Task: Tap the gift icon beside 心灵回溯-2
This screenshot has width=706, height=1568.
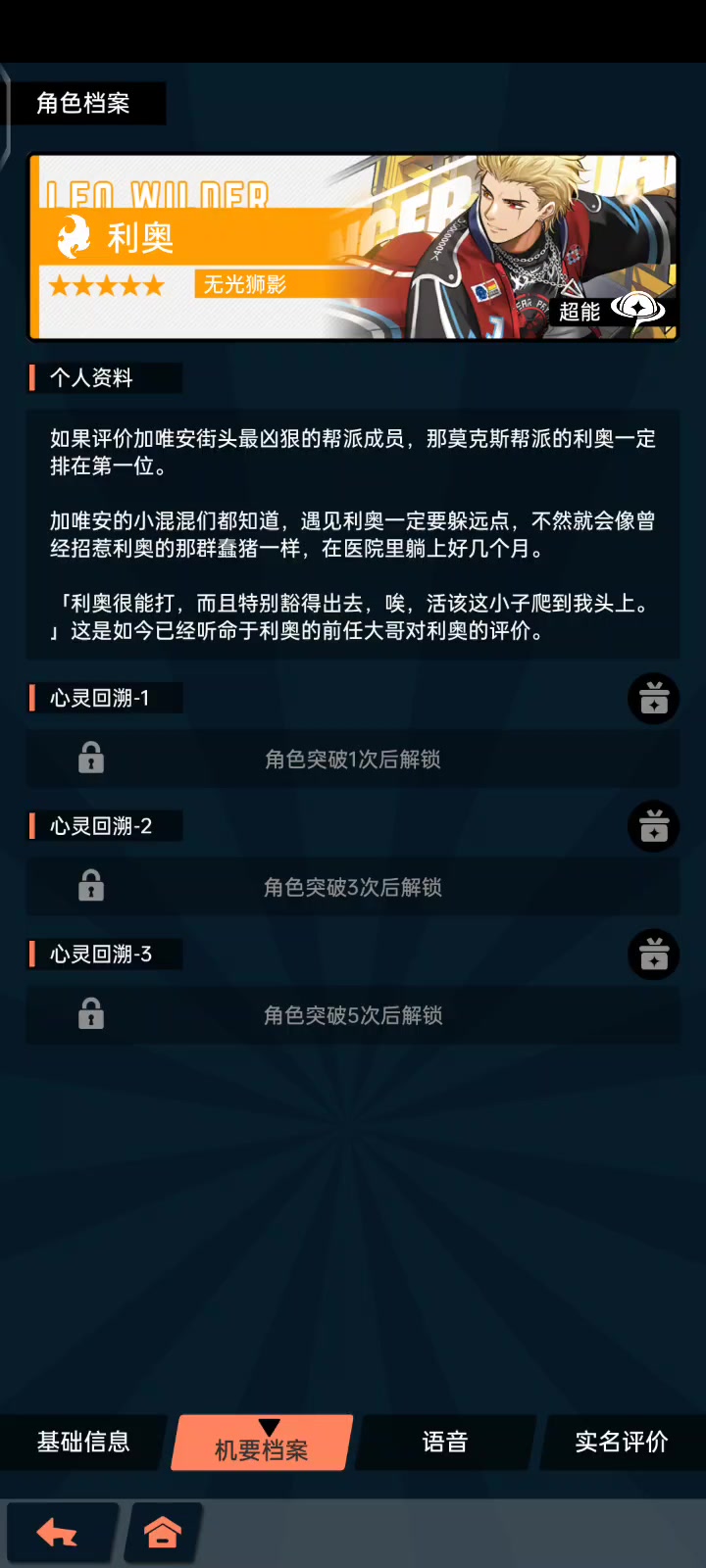Action: [x=653, y=826]
